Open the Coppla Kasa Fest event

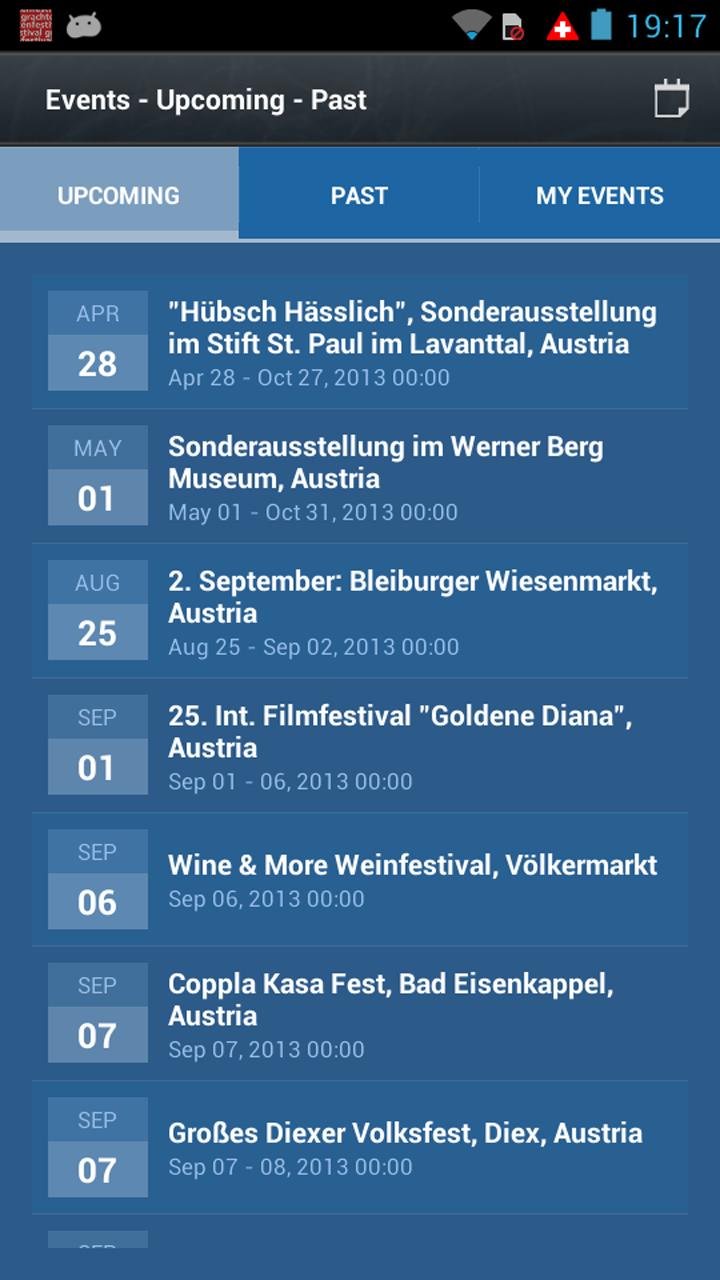click(x=360, y=1015)
